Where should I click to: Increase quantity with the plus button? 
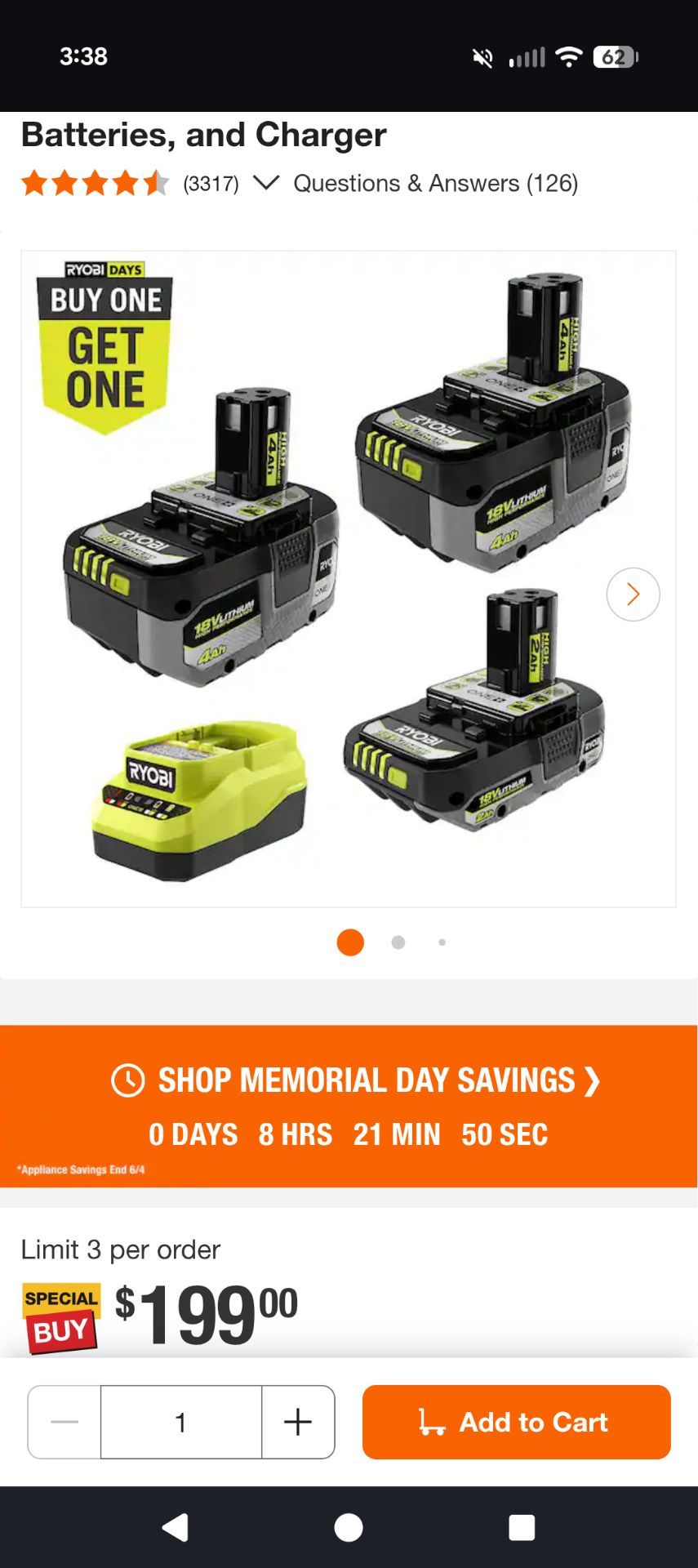298,1422
